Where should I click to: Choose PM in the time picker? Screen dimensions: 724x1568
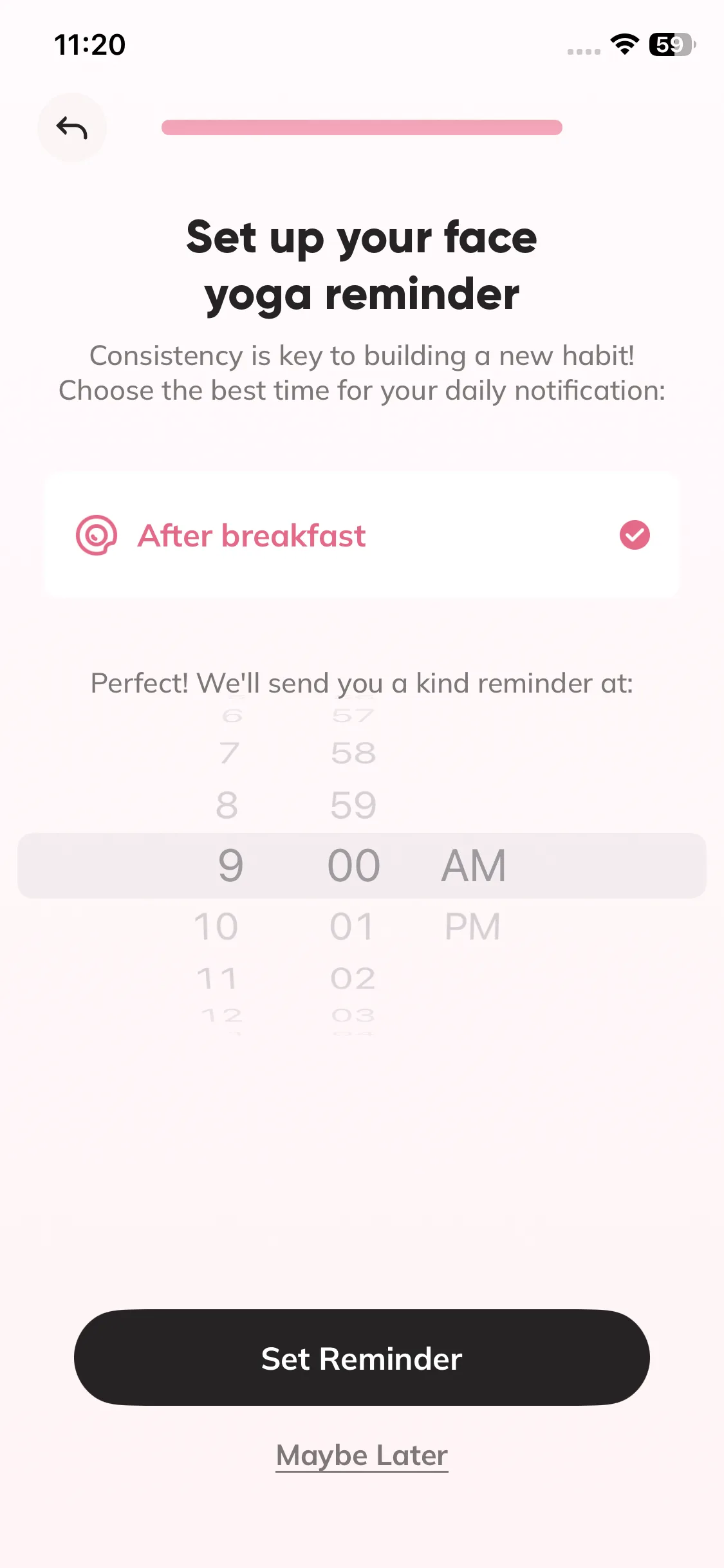pyautogui.click(x=472, y=927)
